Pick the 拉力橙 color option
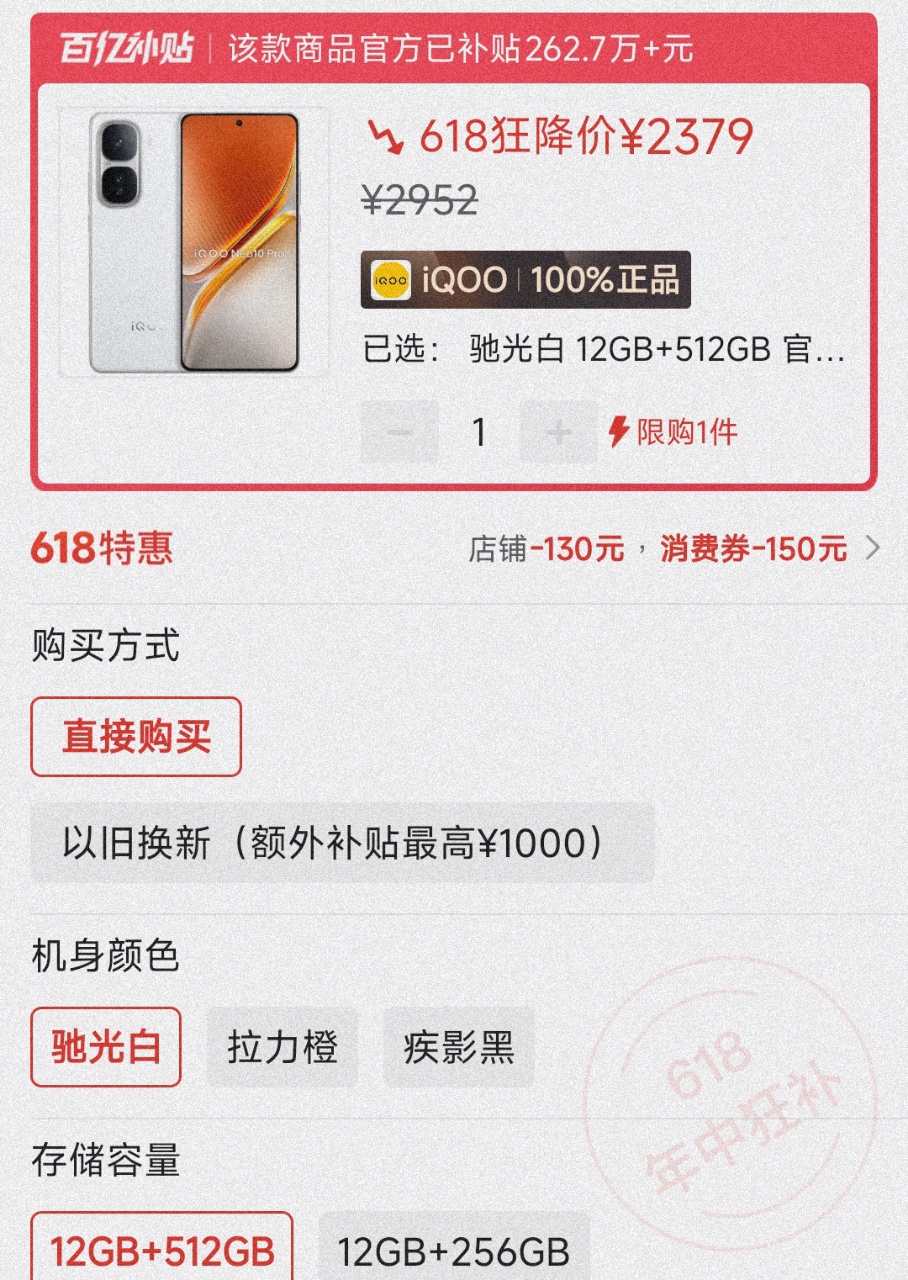Screen dimensions: 908x1280 click(282, 1047)
